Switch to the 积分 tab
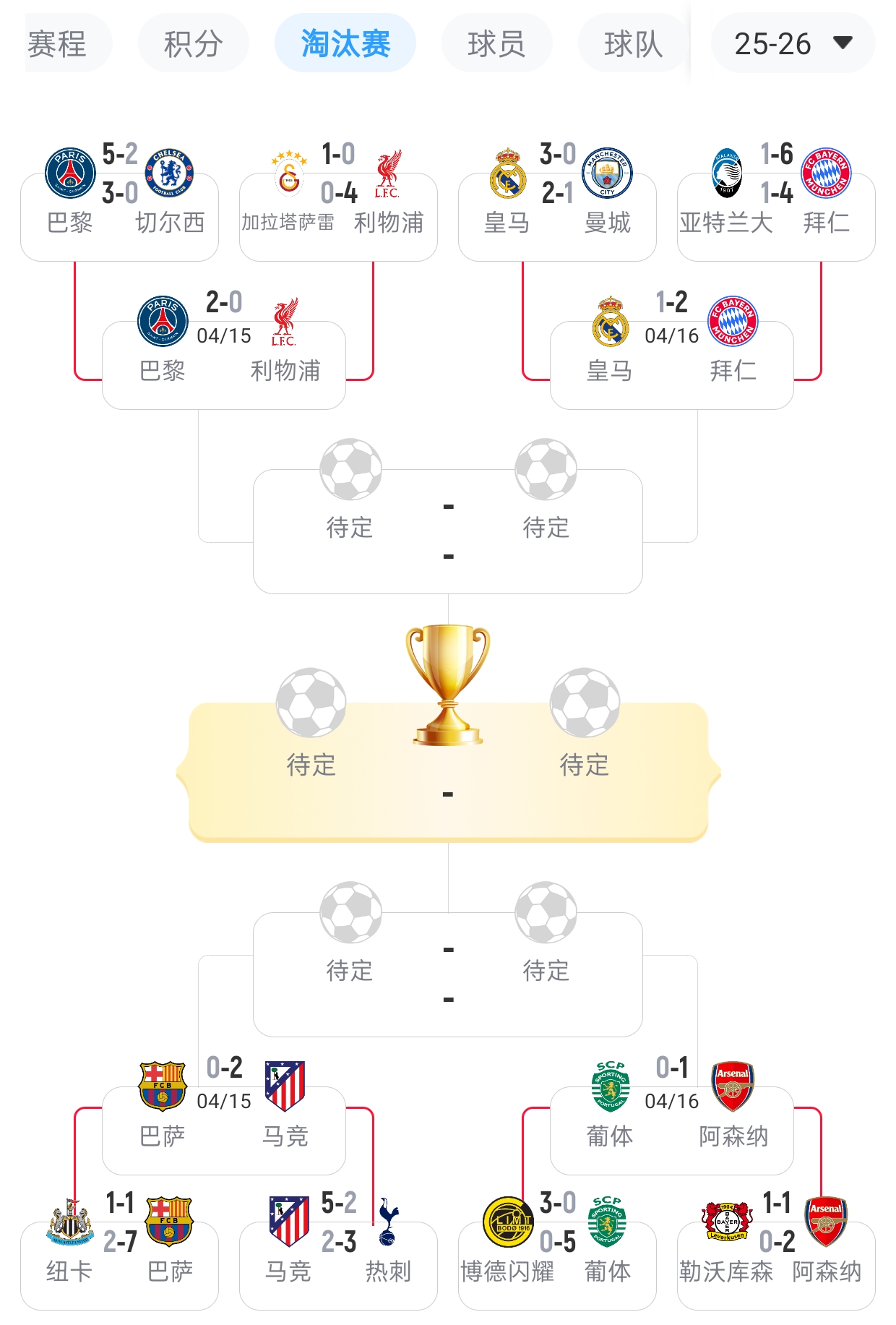The image size is (896, 1325). [x=193, y=44]
